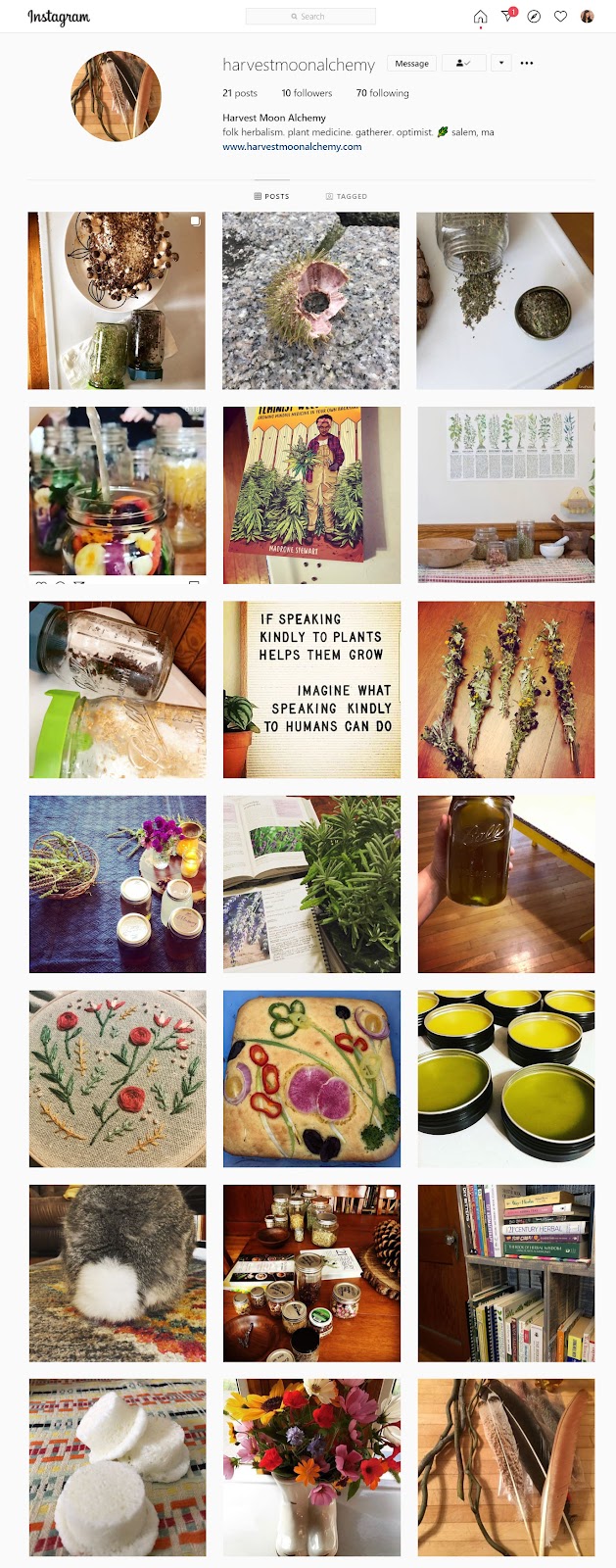Expand suggested accounts dropdown arrow
Viewport: 616px width, 1568px height.
[x=500, y=63]
